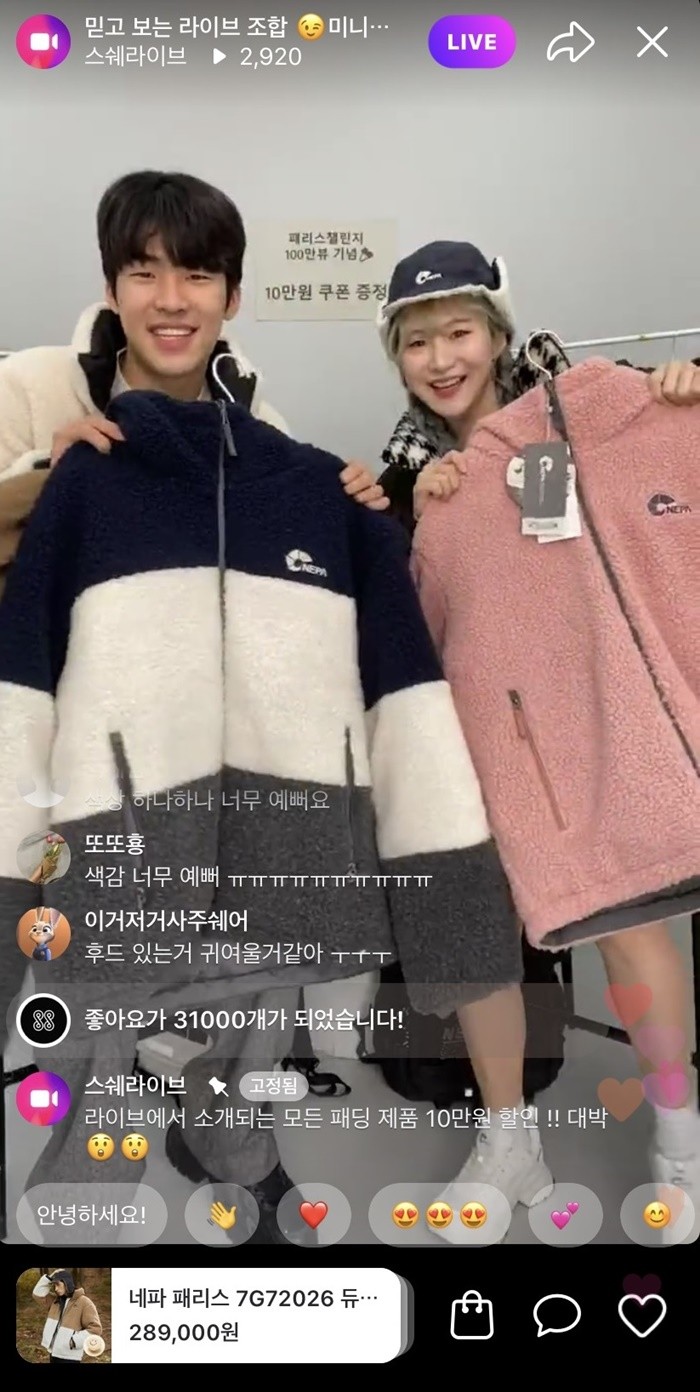Like the live stream with heart
Screen dimensions: 700x1392
point(642,1315)
